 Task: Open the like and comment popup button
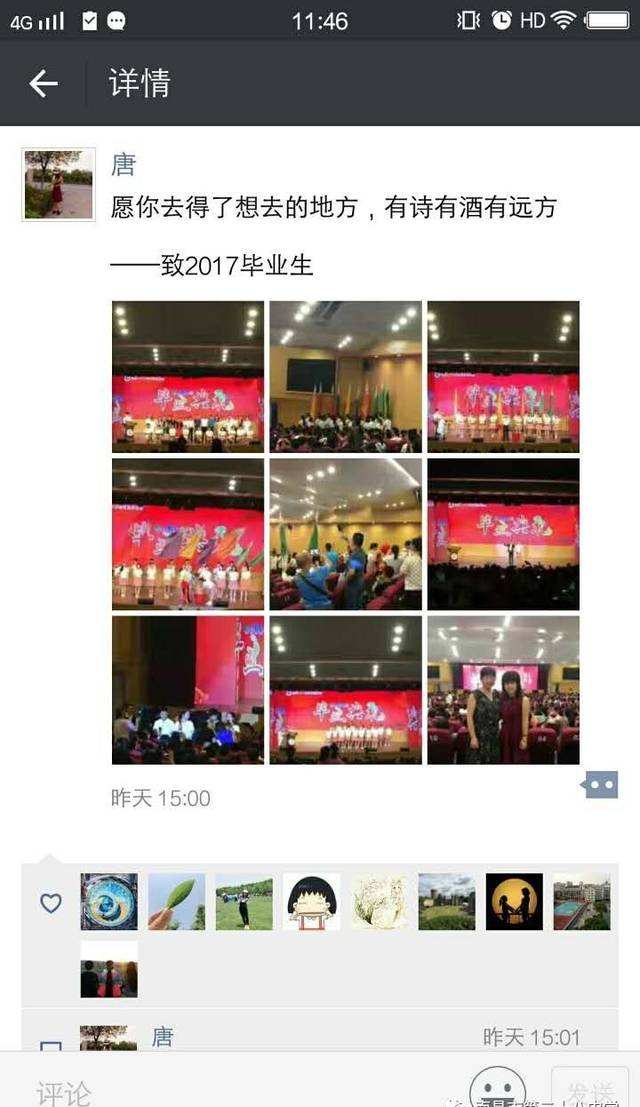point(599,784)
